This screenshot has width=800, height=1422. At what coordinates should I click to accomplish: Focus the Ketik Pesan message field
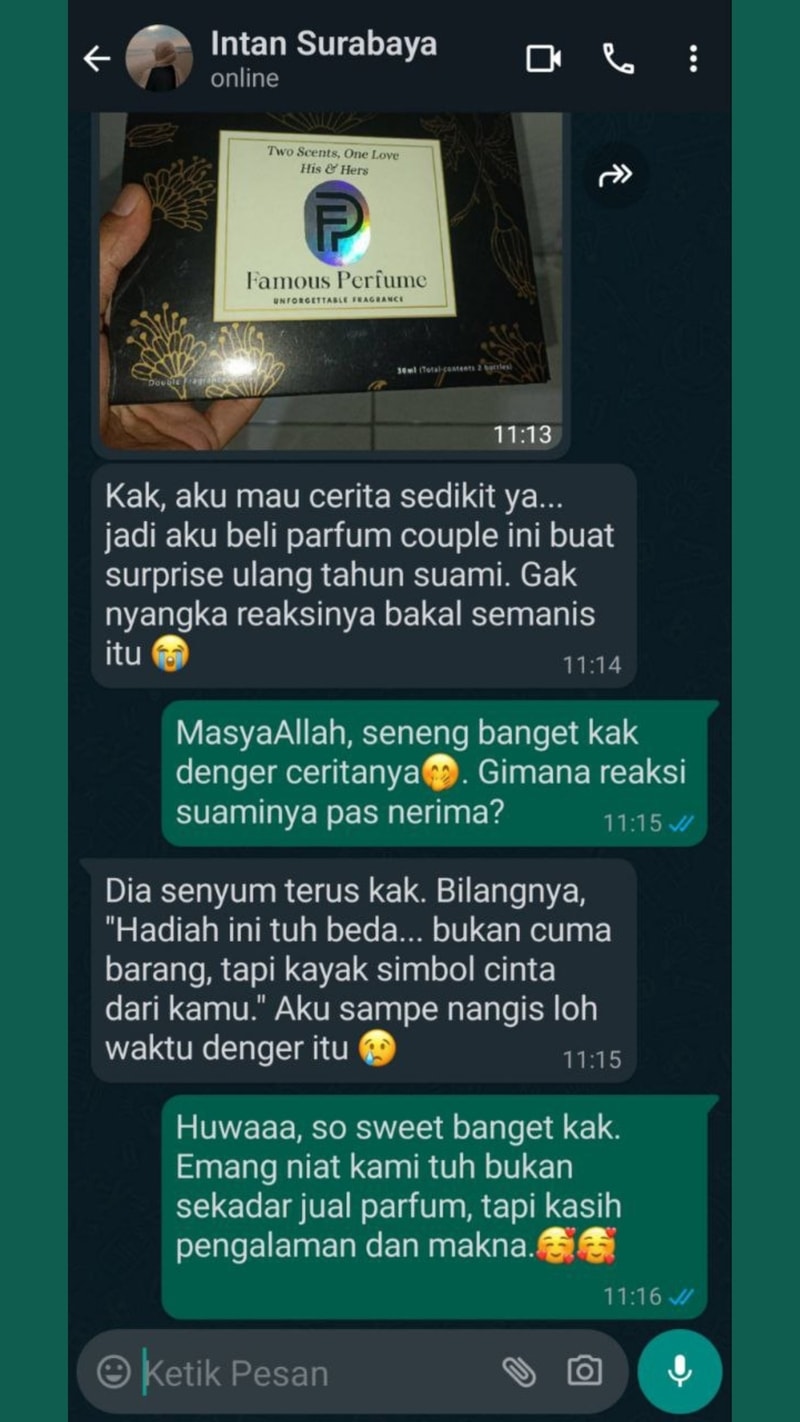315,1372
